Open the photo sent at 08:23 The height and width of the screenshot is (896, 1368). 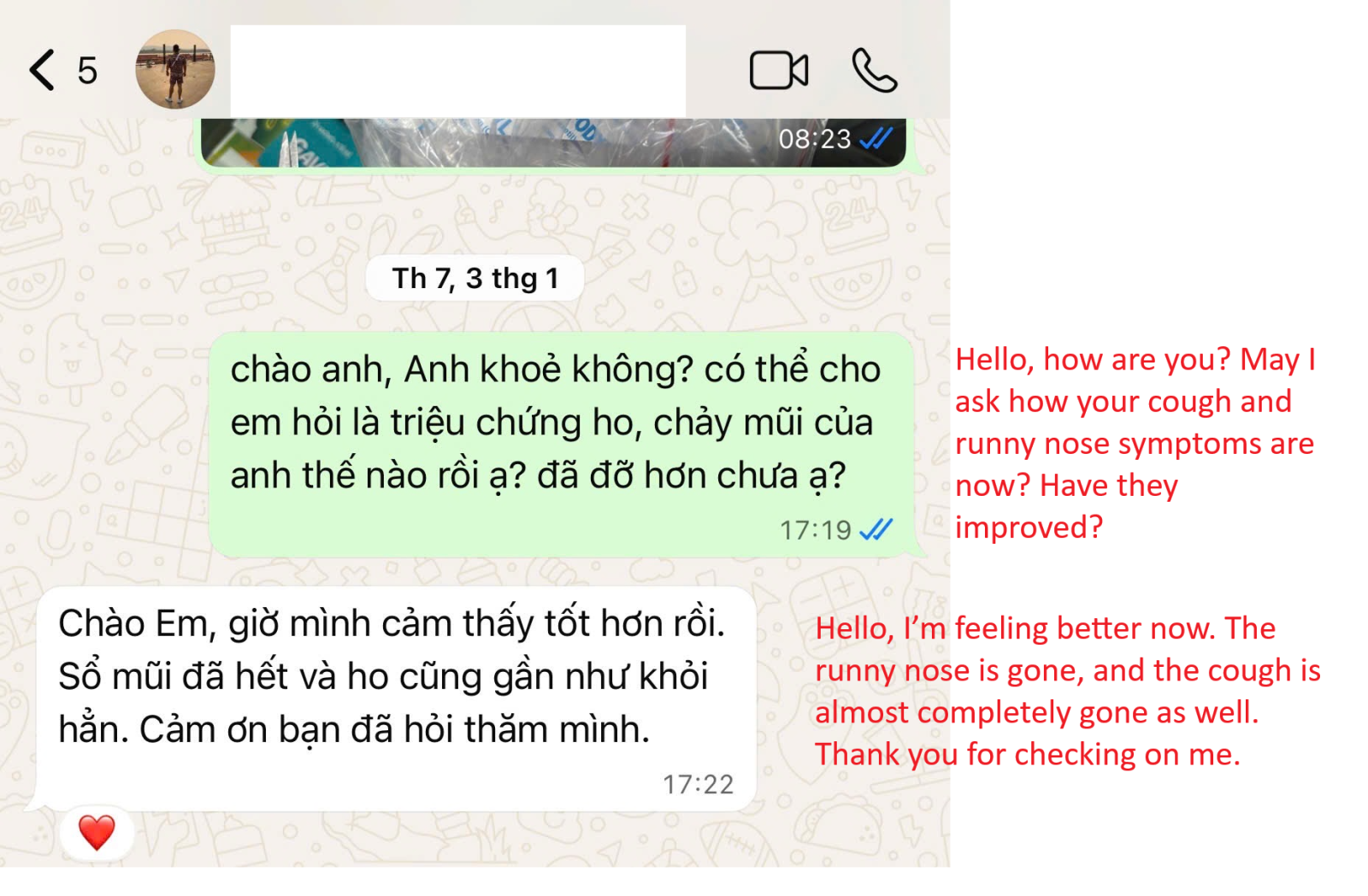pyautogui.click(x=513, y=143)
